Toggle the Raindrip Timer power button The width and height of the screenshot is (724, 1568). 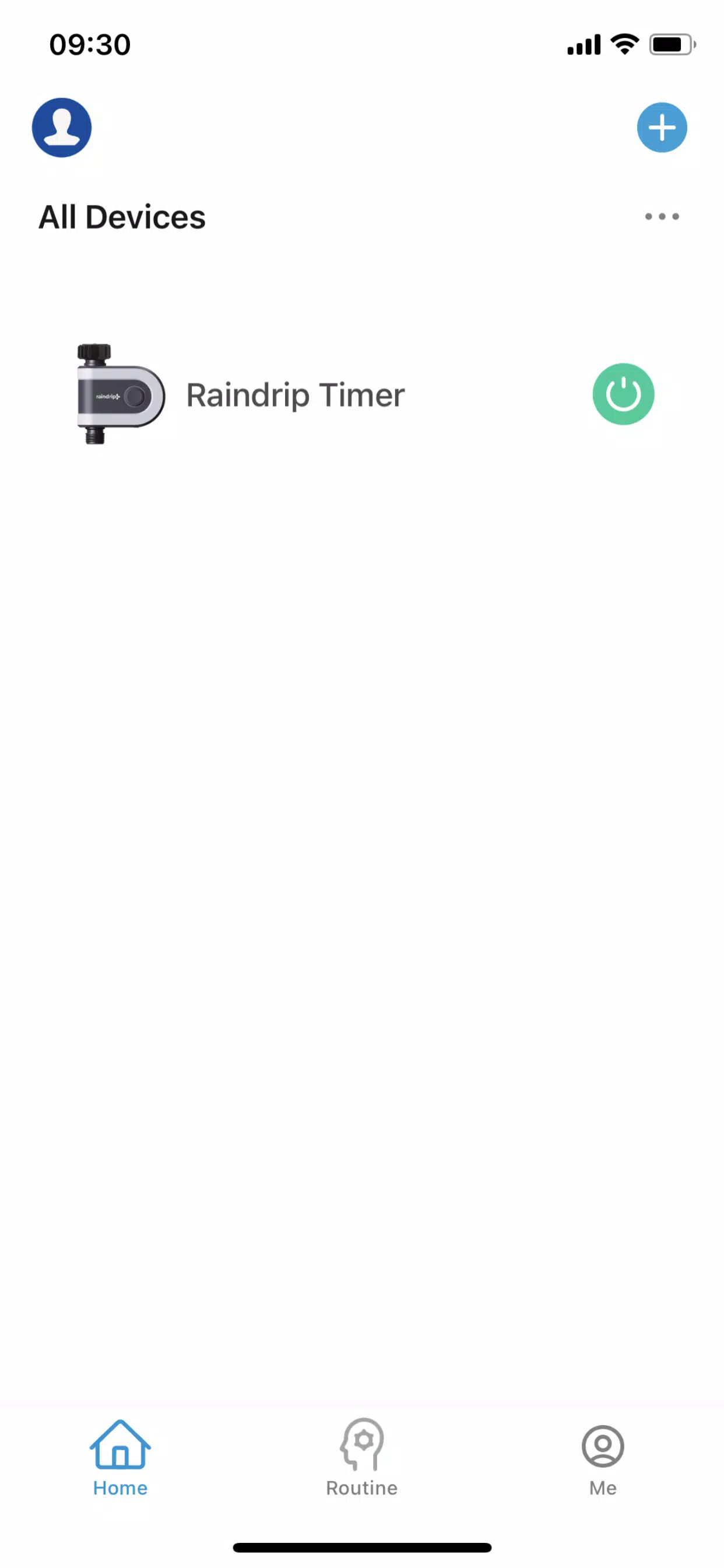[x=623, y=394]
